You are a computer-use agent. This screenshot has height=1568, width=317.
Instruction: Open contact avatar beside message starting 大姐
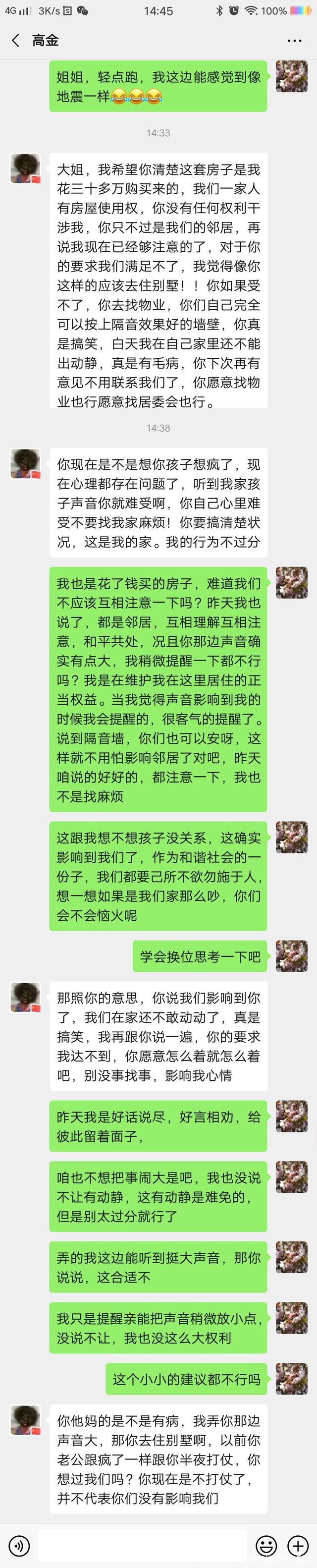click(26, 168)
